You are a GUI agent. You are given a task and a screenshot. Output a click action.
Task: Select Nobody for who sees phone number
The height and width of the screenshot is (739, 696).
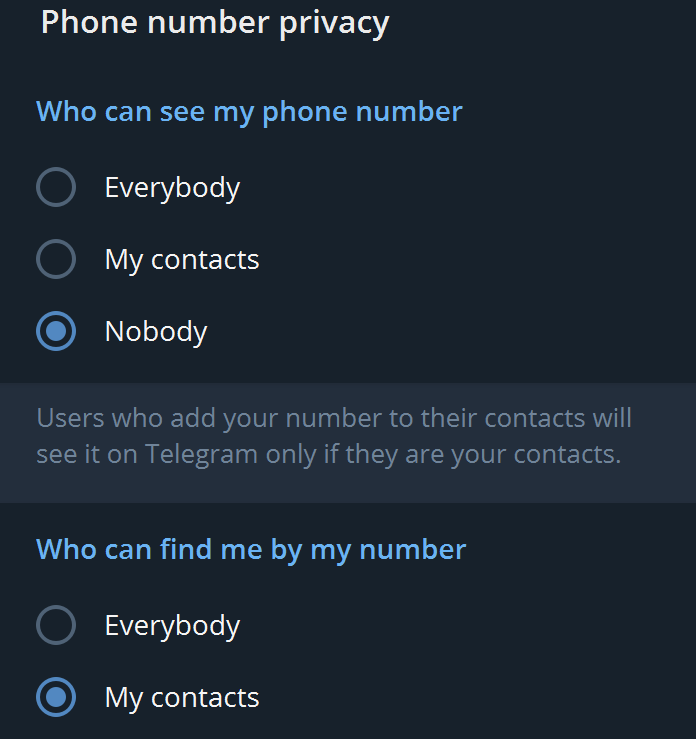pos(56,331)
